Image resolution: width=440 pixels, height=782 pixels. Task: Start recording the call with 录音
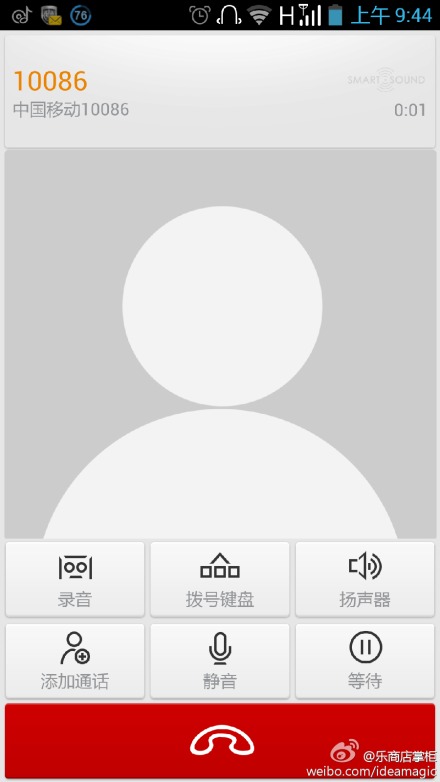click(75, 579)
